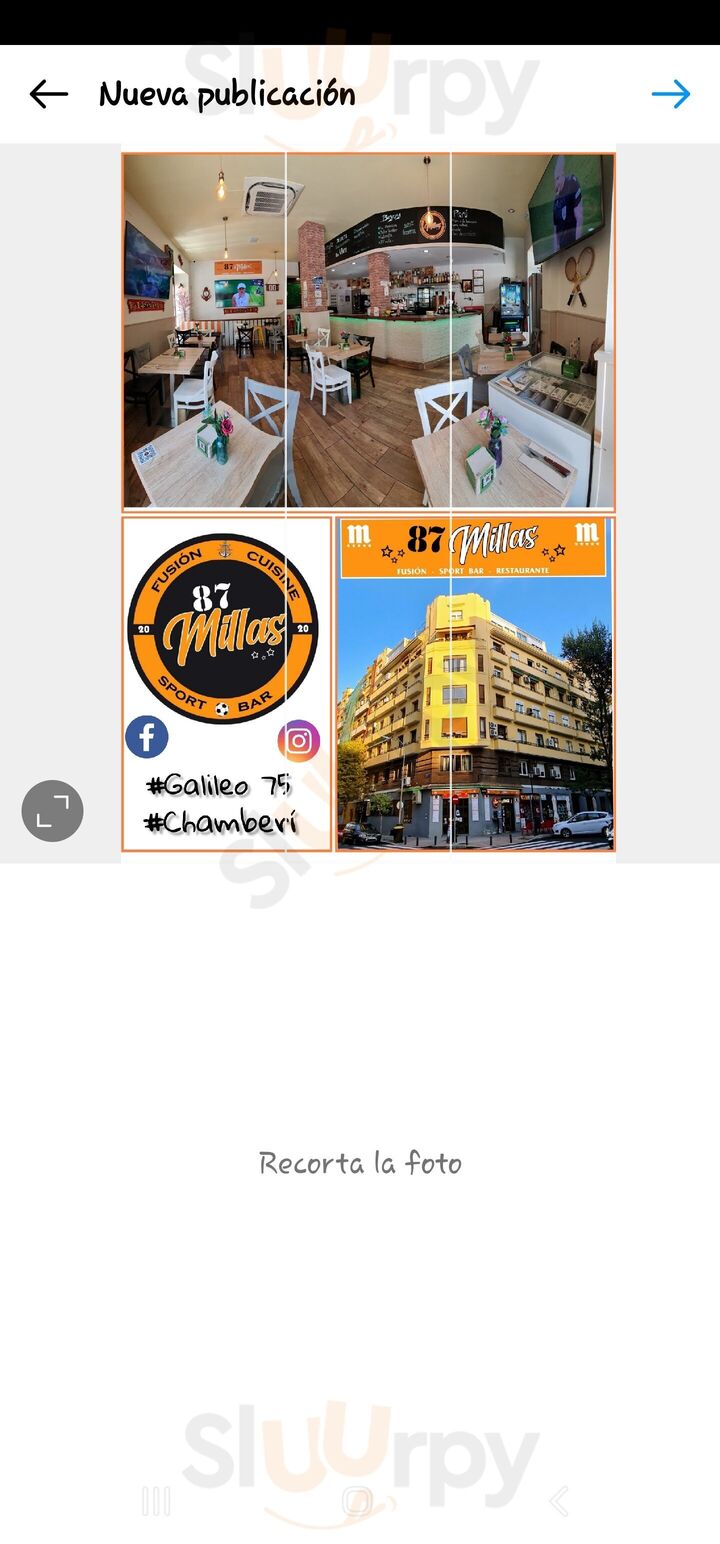720x1544 pixels.
Task: Tap the system home button
Action: coord(357,1501)
